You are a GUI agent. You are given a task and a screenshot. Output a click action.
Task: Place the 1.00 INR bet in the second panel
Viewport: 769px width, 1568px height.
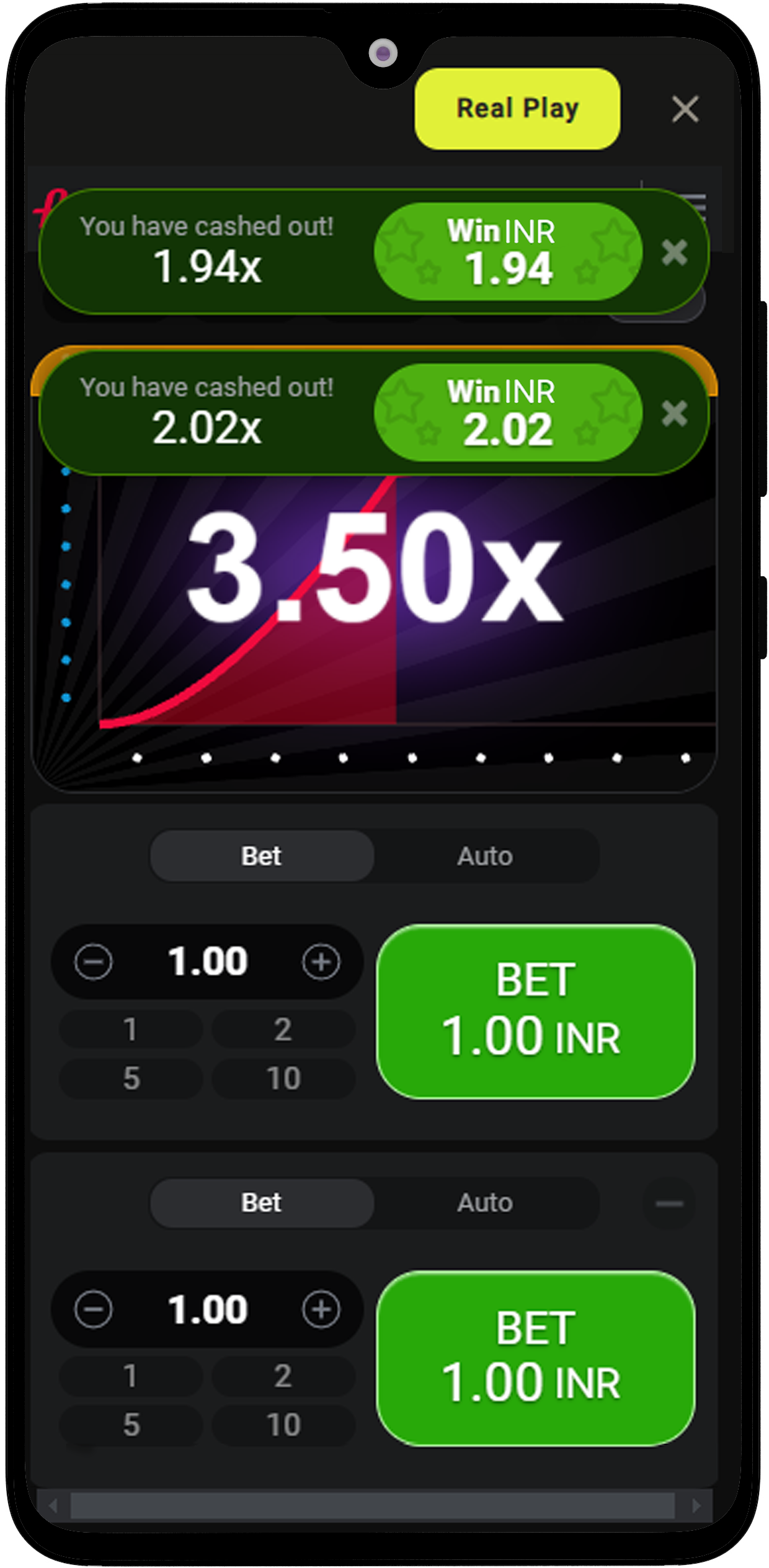[535, 1358]
